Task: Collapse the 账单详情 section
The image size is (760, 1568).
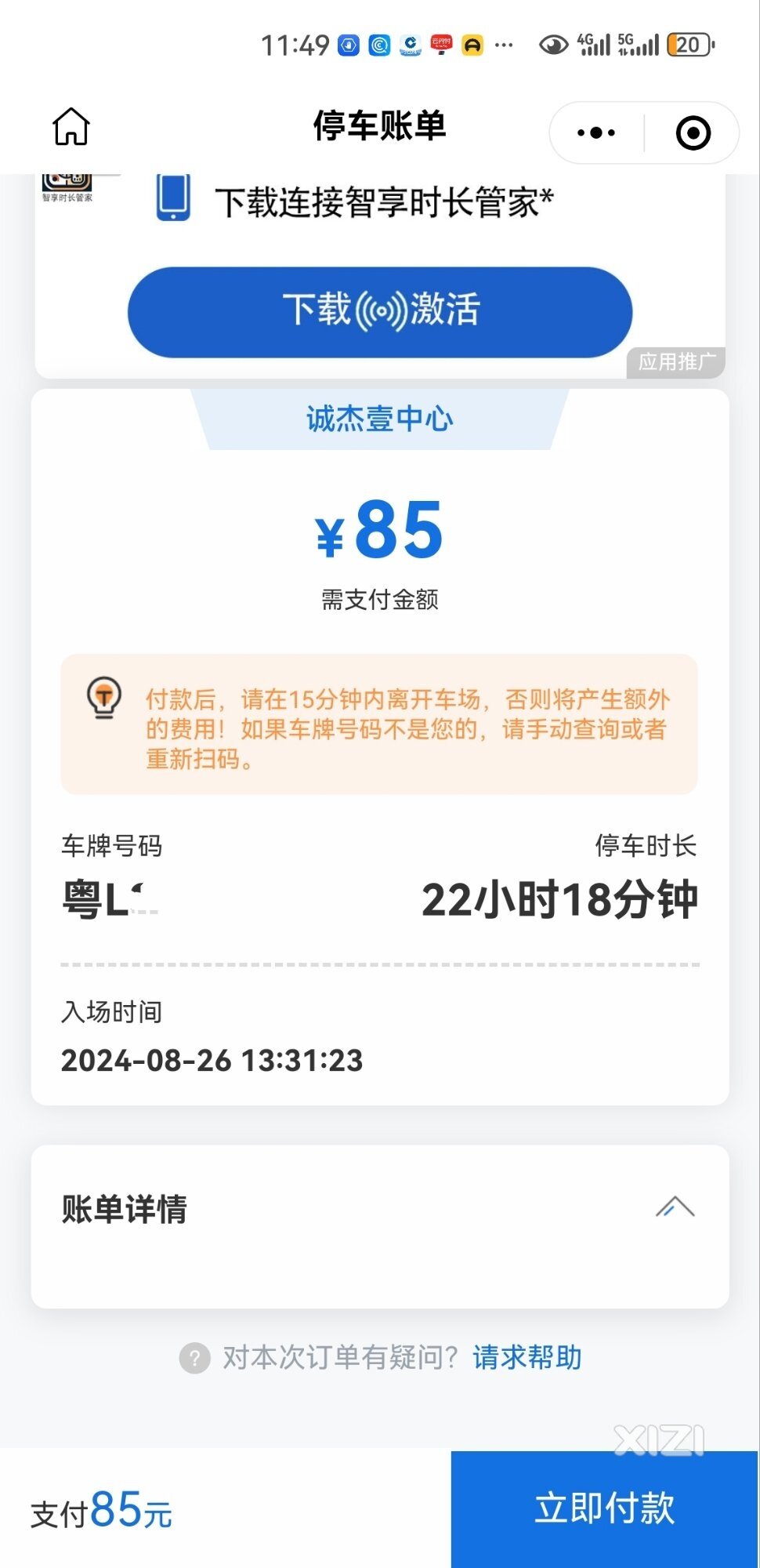Action: coord(675,1207)
